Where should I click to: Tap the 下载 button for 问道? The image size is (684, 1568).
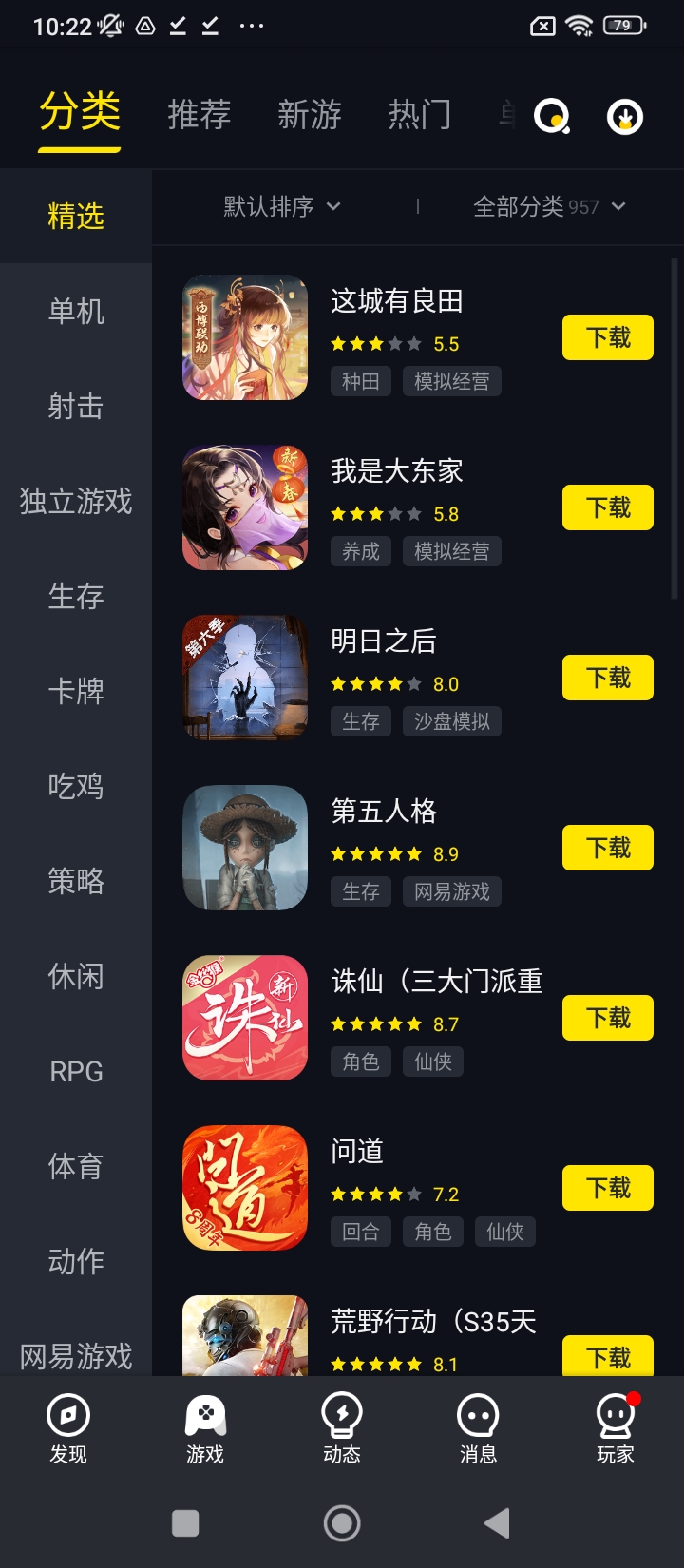point(607,1188)
